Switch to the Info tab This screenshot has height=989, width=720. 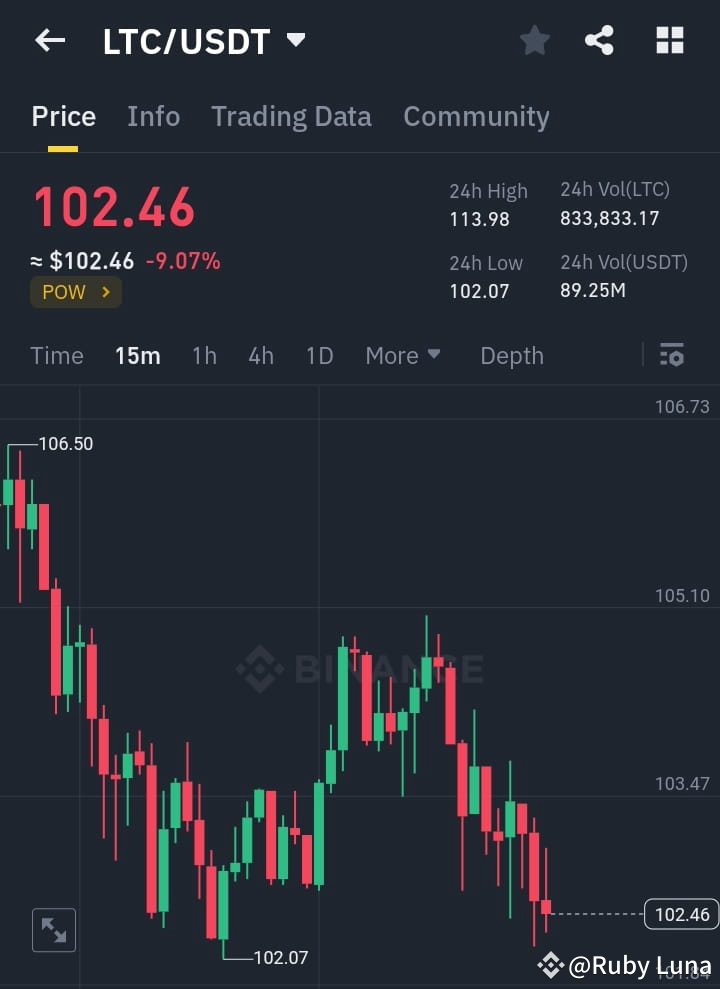153,116
